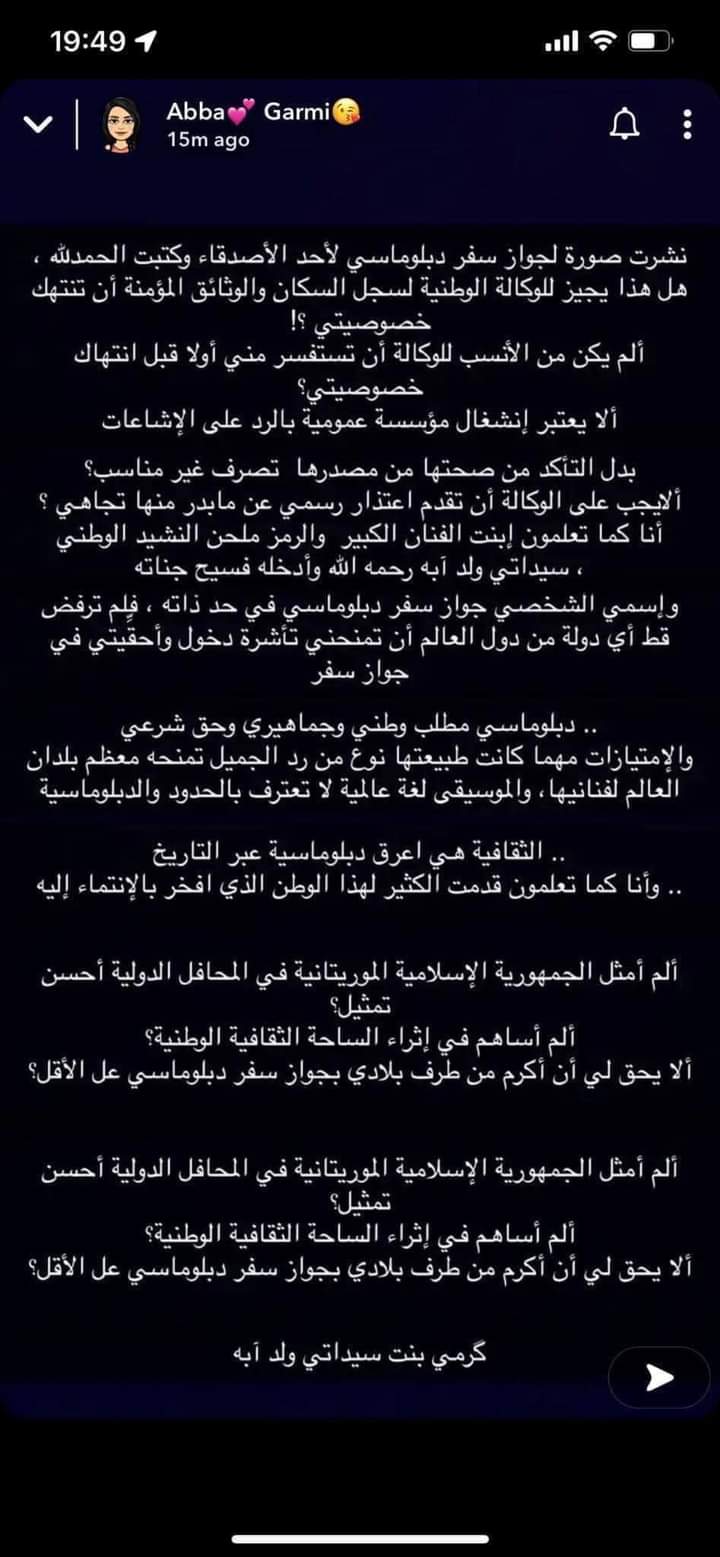Open Abba Garmi's profile avatar
This screenshot has height=1557, width=720.
click(121, 125)
